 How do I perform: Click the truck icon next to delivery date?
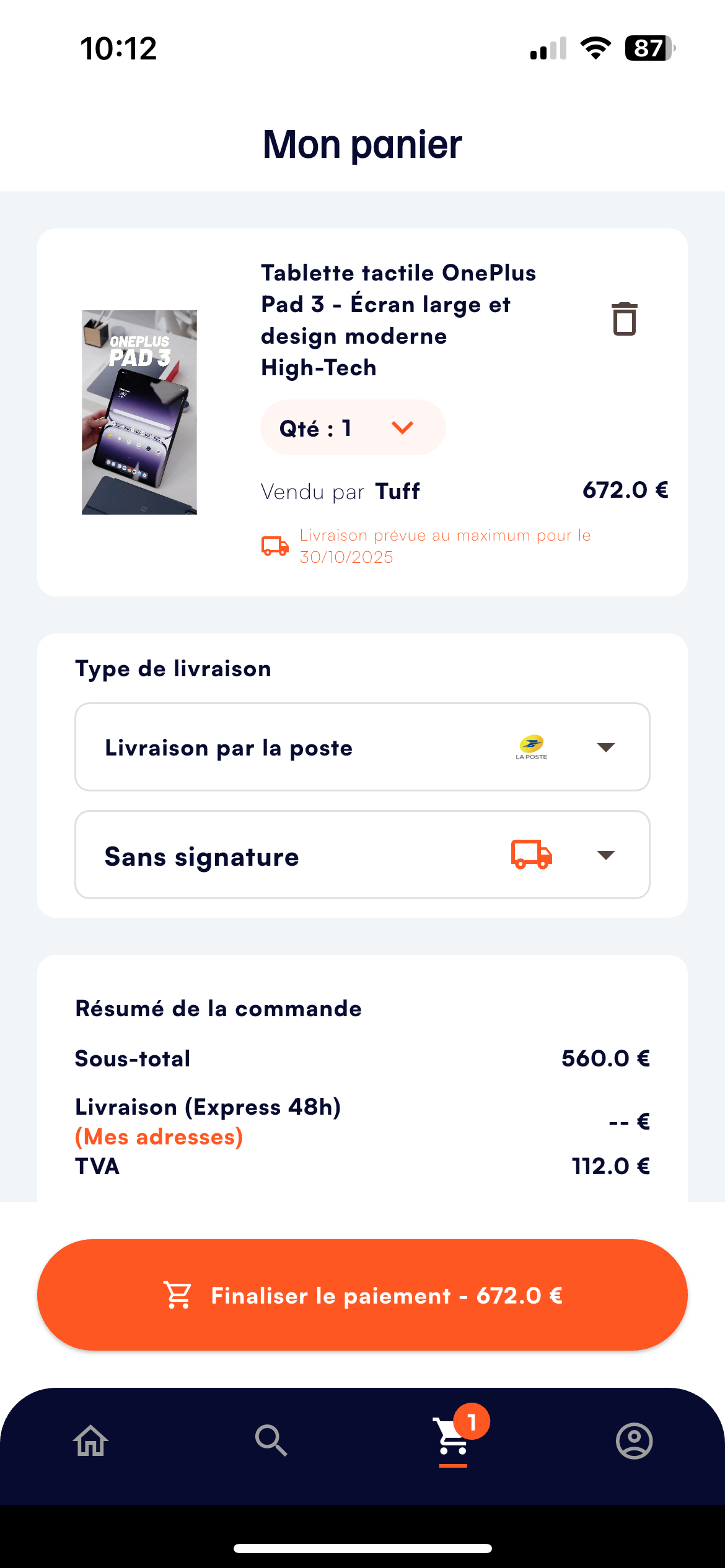coord(275,546)
